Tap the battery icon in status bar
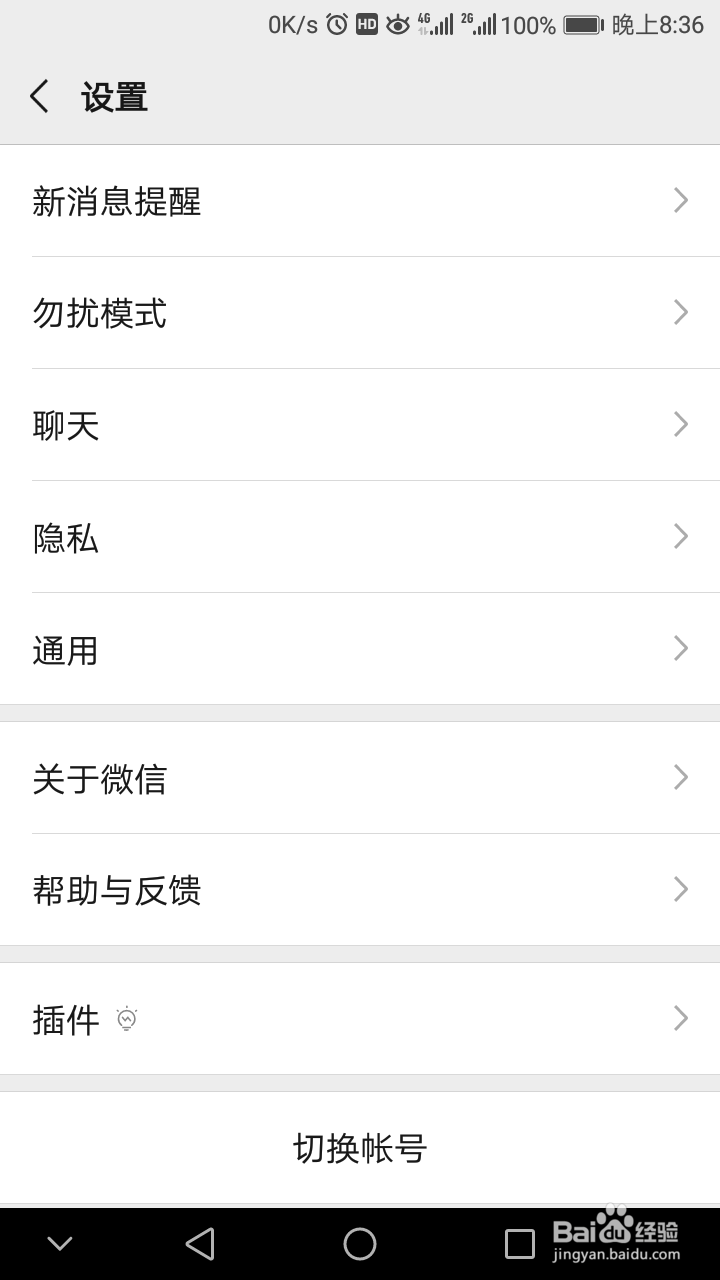720x1280 pixels. point(583,24)
